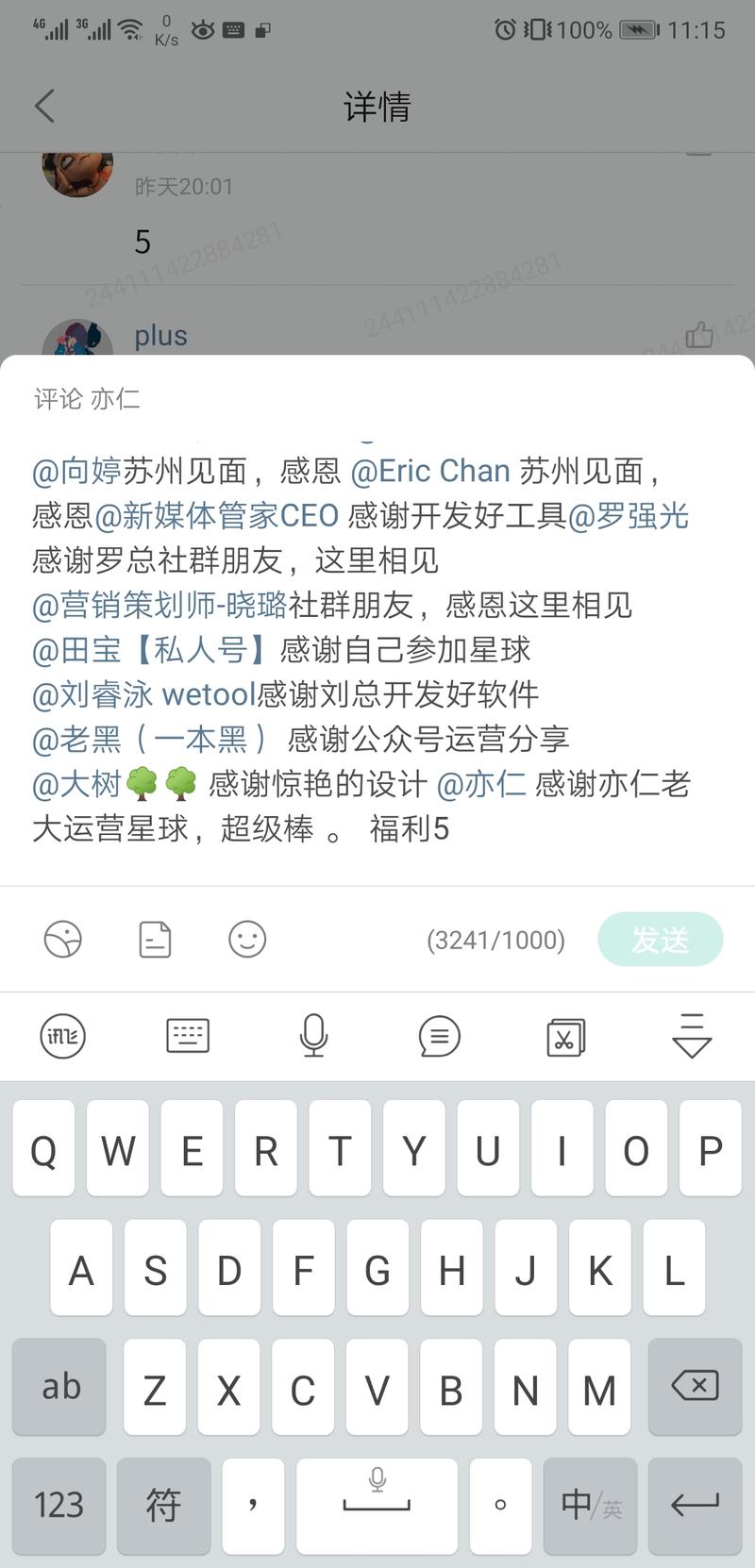Tap the keyboard layout icon on input toolbar
755x1568 pixels.
(x=188, y=1035)
